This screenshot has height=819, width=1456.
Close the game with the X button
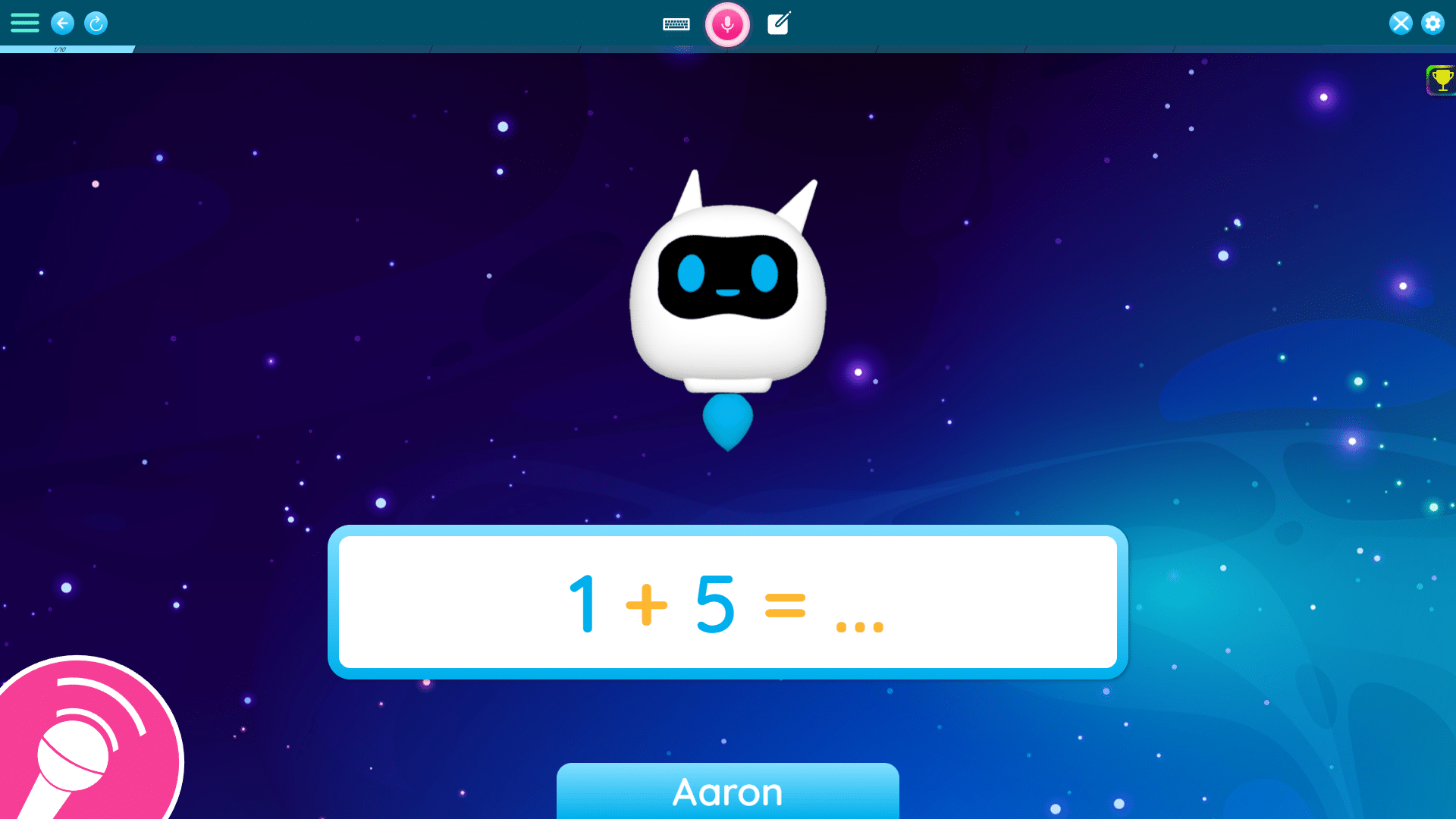click(x=1401, y=23)
